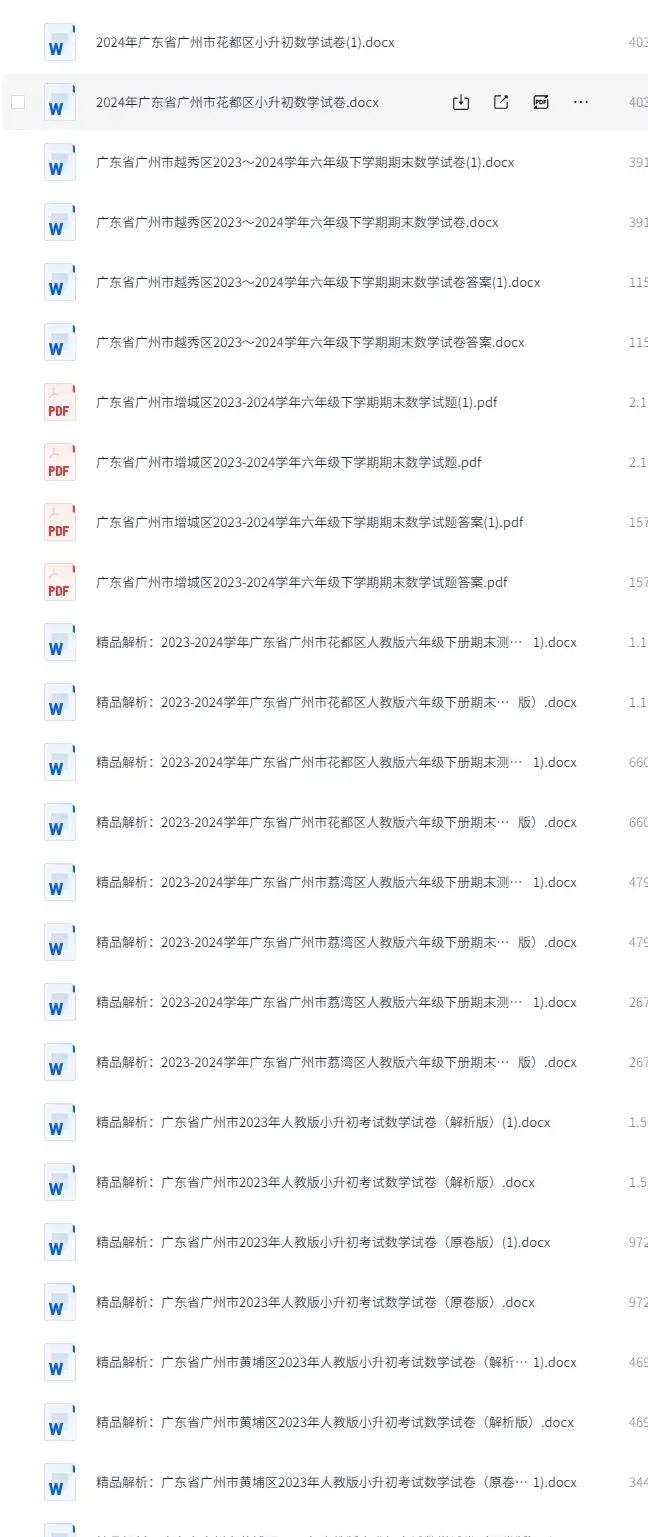
Task: Open 越秀区期末数学试卷答案.docx
Action: click(x=310, y=342)
